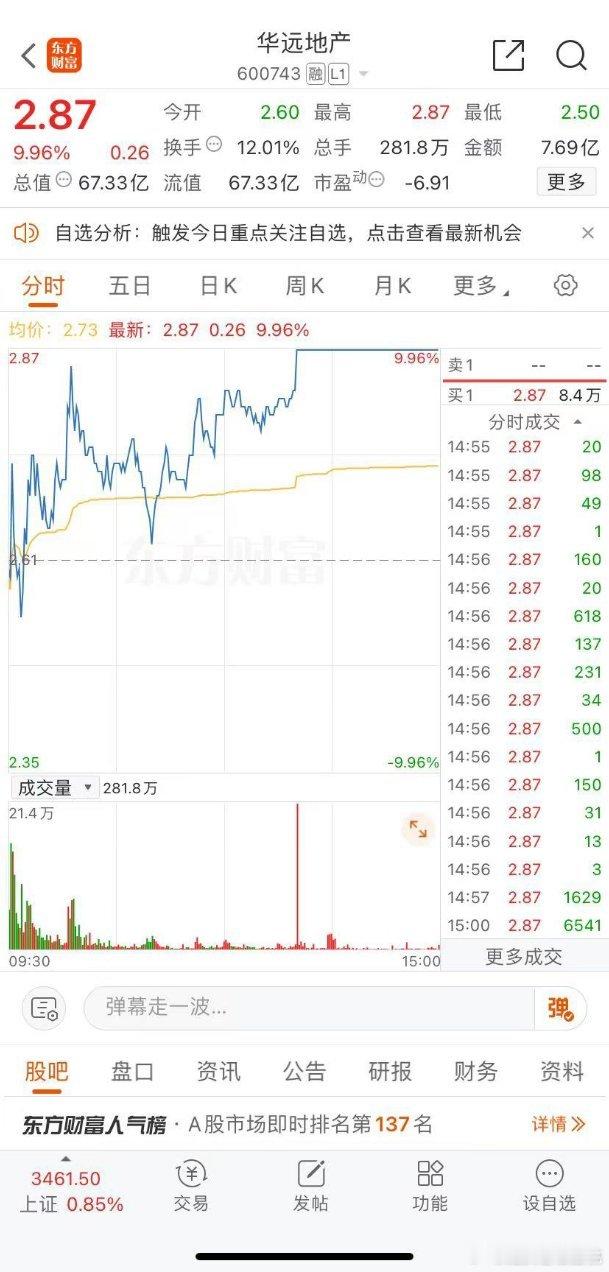Open 交易 in the bottom bar
The height and width of the screenshot is (1272, 609).
click(192, 1185)
